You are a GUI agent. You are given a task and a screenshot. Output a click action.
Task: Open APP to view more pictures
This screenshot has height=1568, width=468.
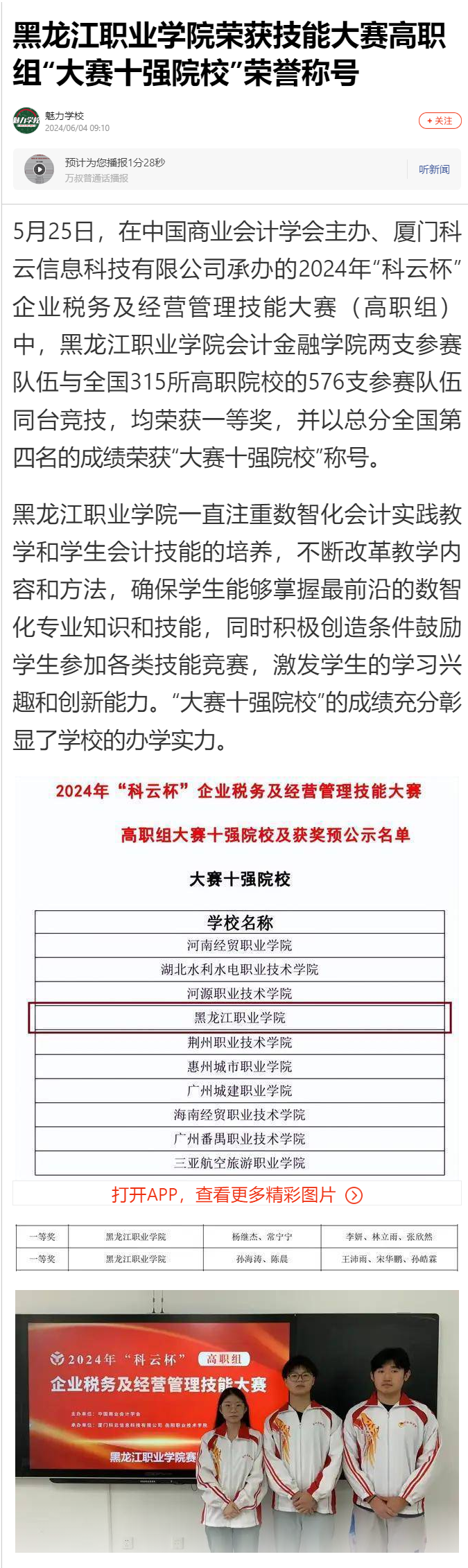click(236, 1194)
